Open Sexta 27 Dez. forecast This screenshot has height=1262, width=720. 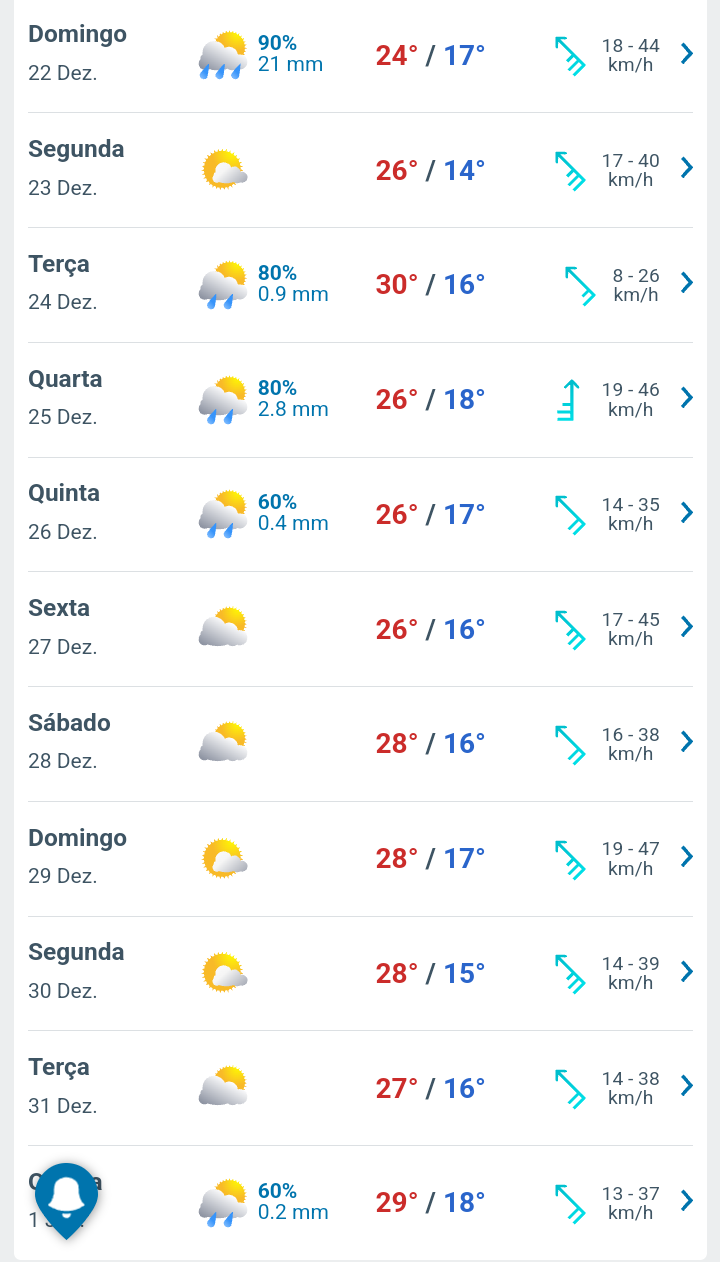coord(360,629)
